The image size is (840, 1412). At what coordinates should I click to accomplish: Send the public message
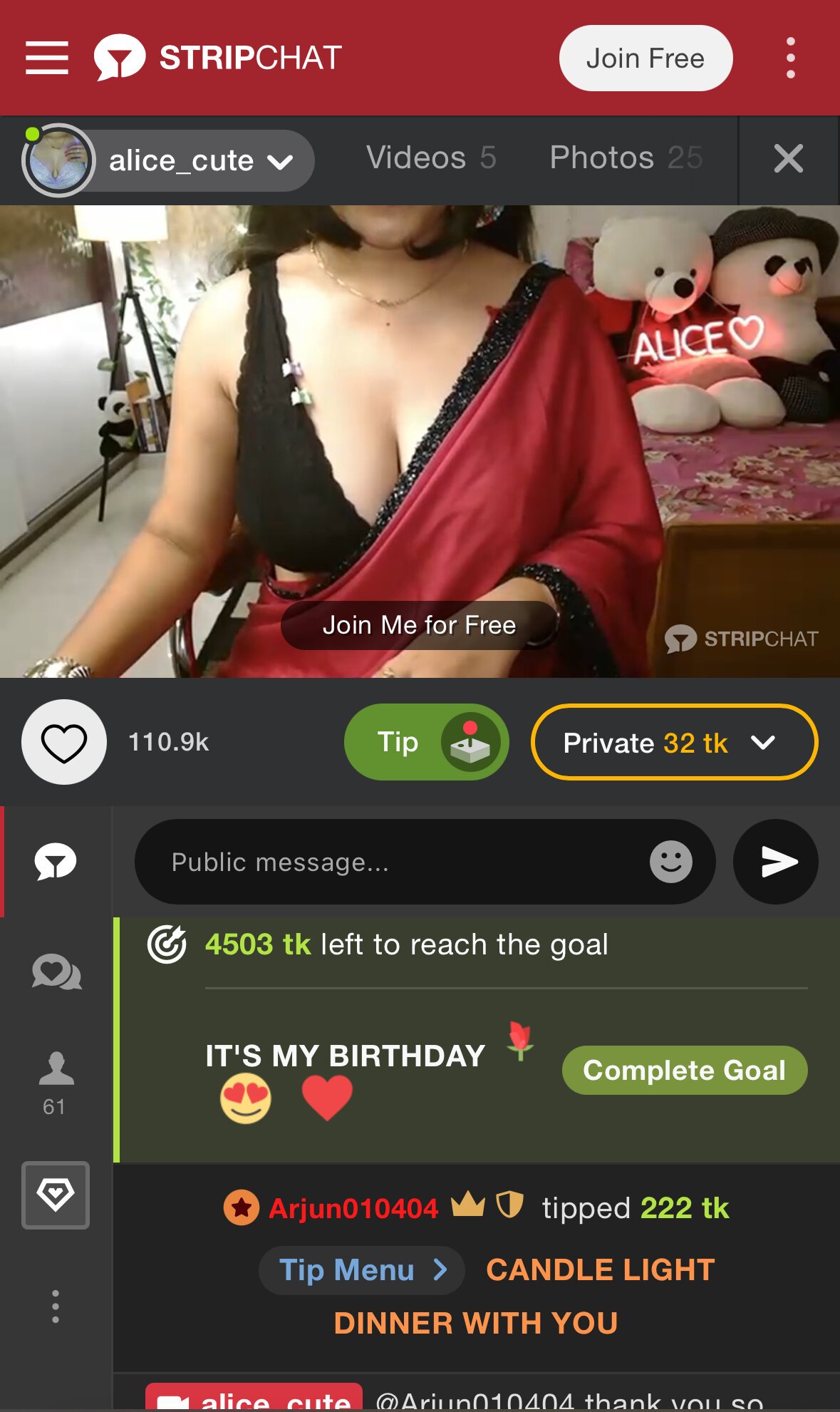[775, 862]
